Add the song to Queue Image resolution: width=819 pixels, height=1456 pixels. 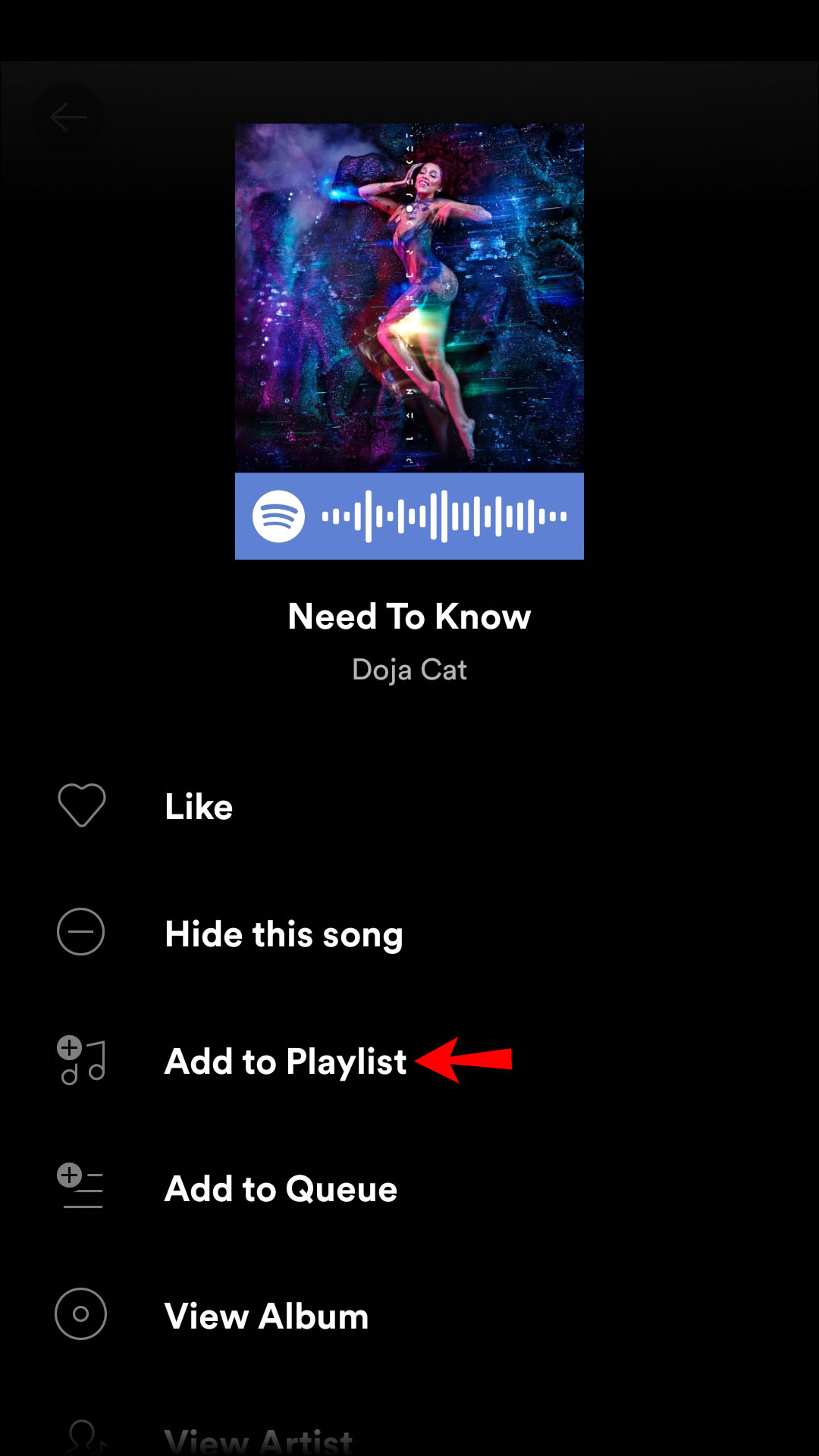click(281, 1188)
